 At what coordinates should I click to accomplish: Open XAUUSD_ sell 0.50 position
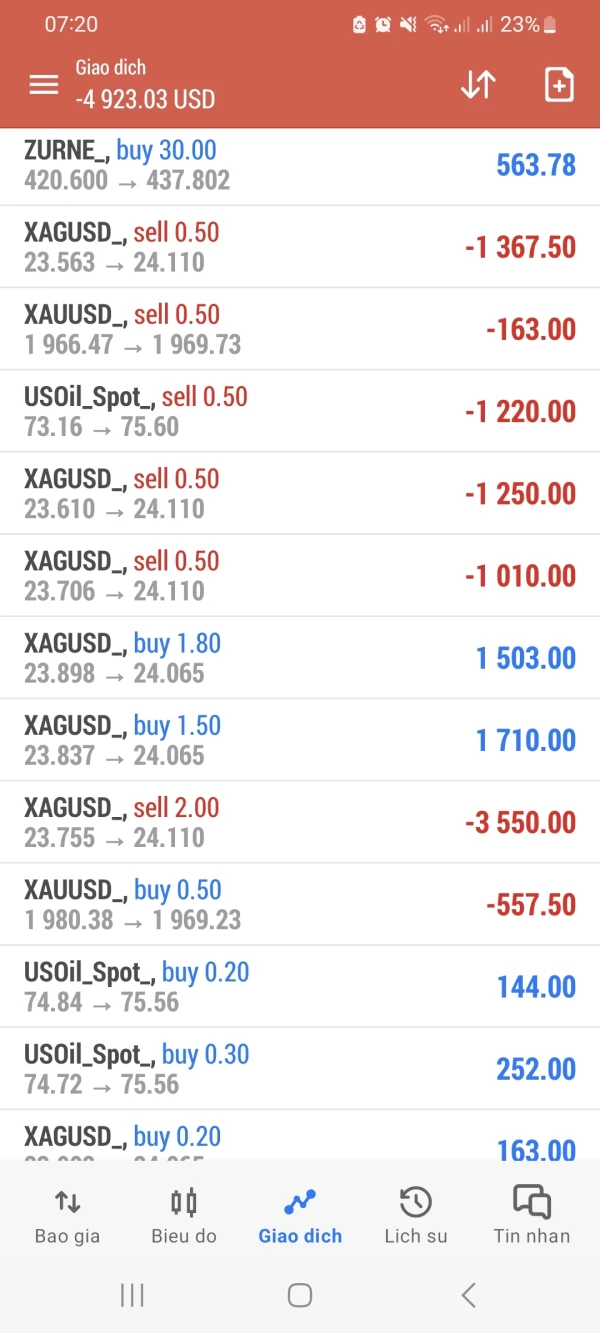(300, 329)
